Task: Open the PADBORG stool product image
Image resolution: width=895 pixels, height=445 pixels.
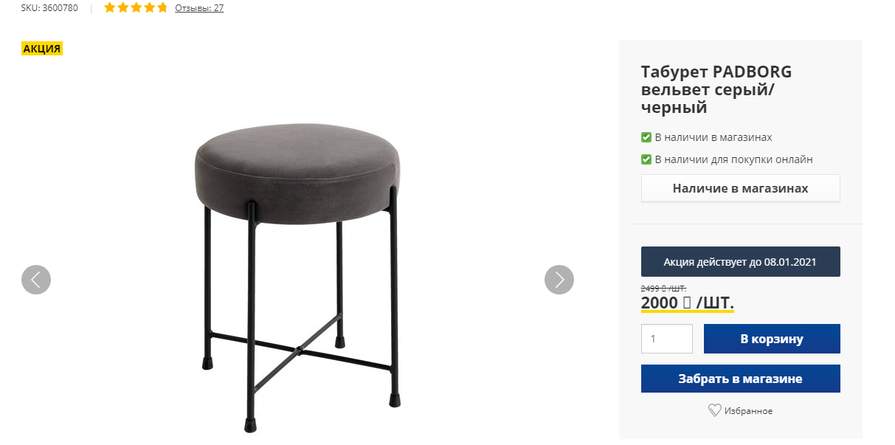Action: pyautogui.click(x=297, y=260)
